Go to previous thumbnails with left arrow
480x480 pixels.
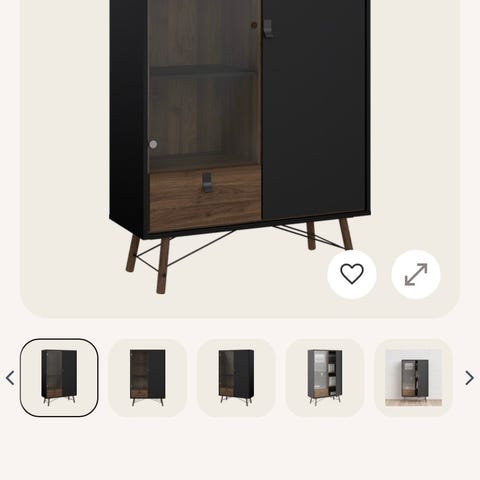point(10,378)
